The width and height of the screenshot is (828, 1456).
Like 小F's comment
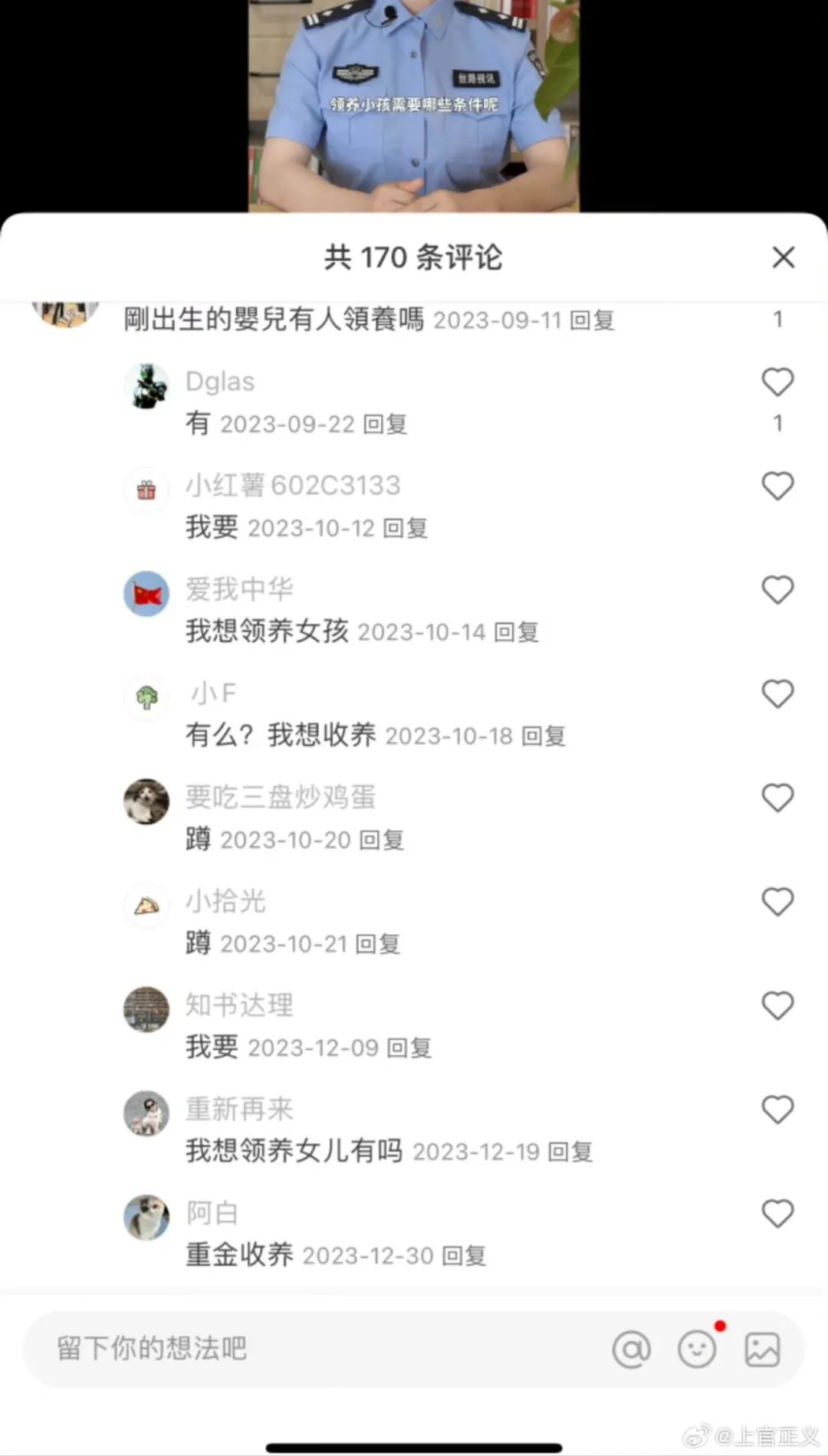777,694
